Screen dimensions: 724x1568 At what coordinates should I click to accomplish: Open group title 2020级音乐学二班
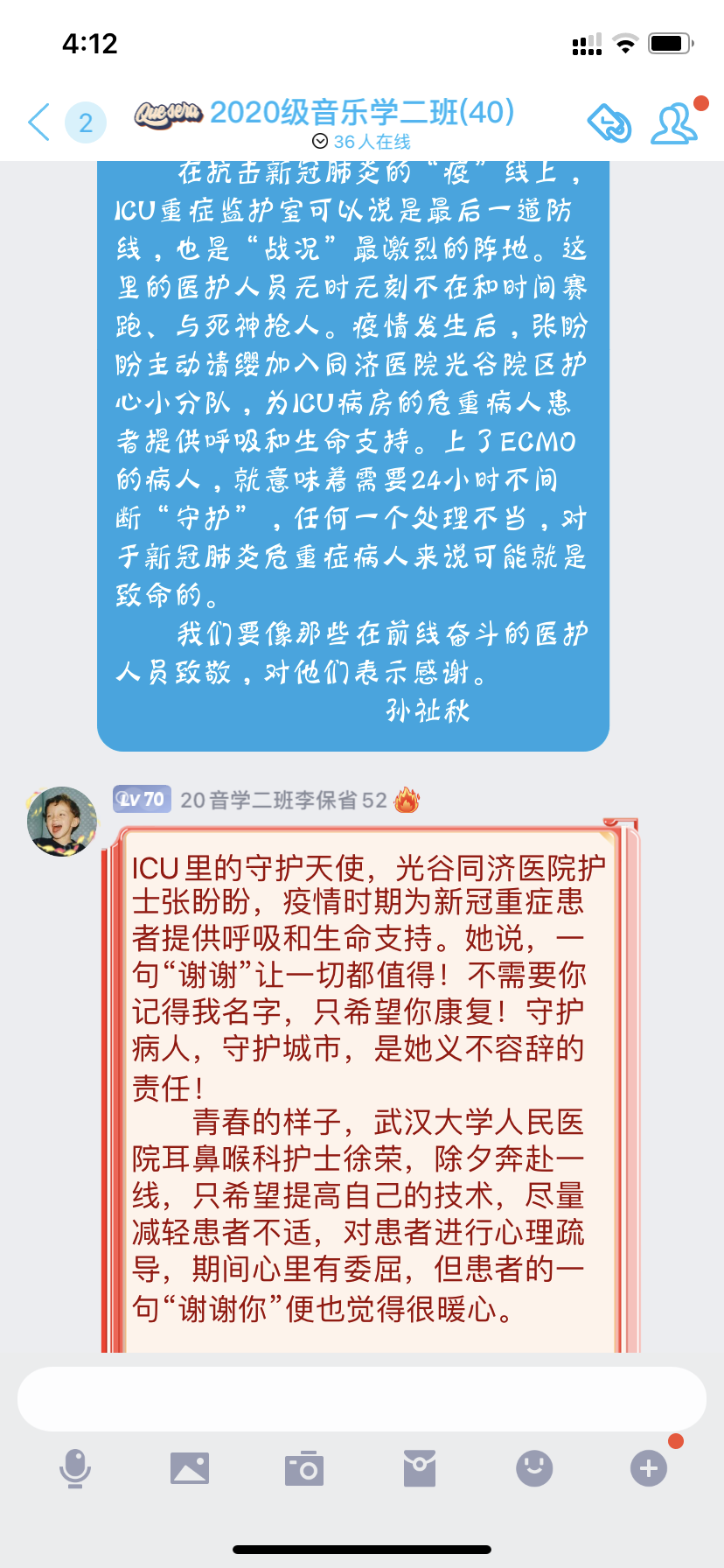[x=361, y=113]
